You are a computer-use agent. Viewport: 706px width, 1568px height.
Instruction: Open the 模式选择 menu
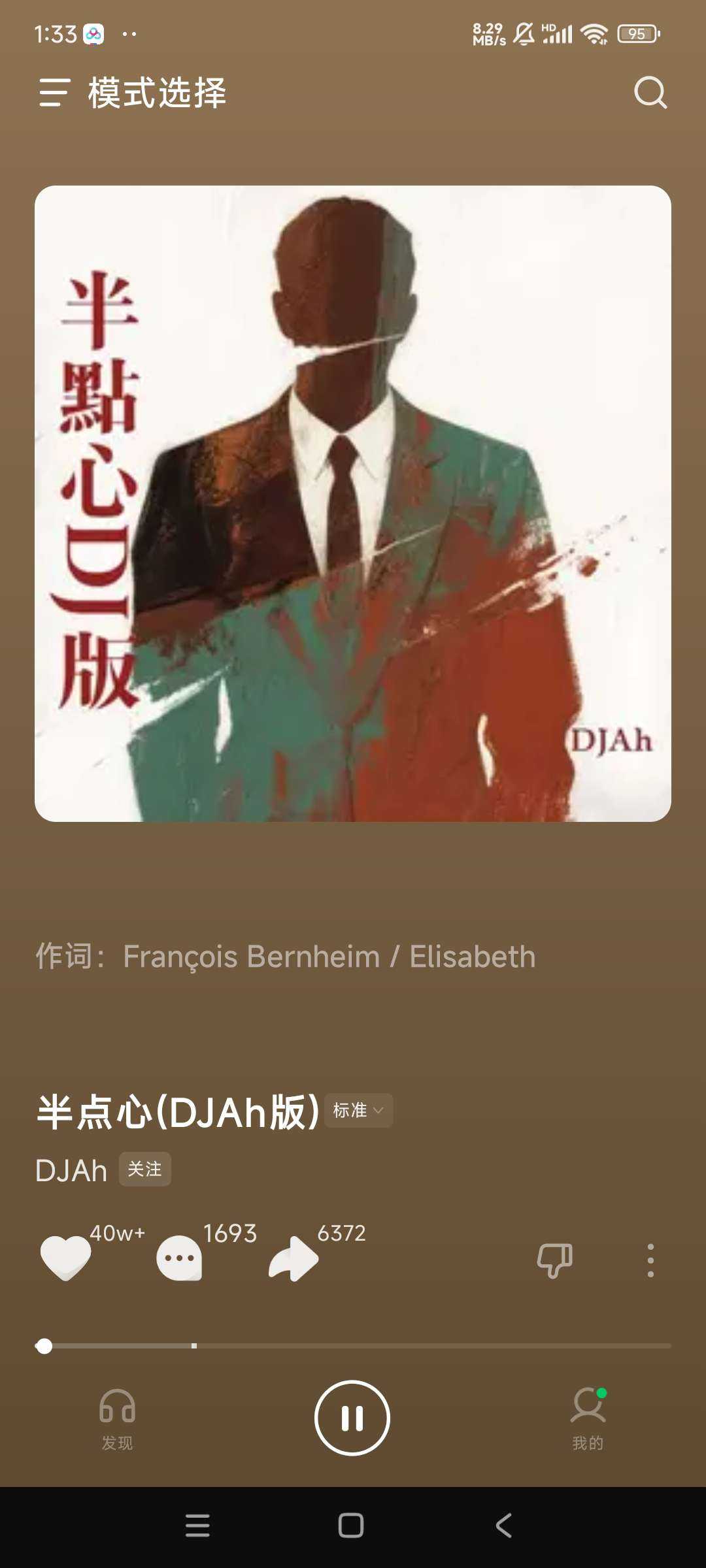pos(55,92)
